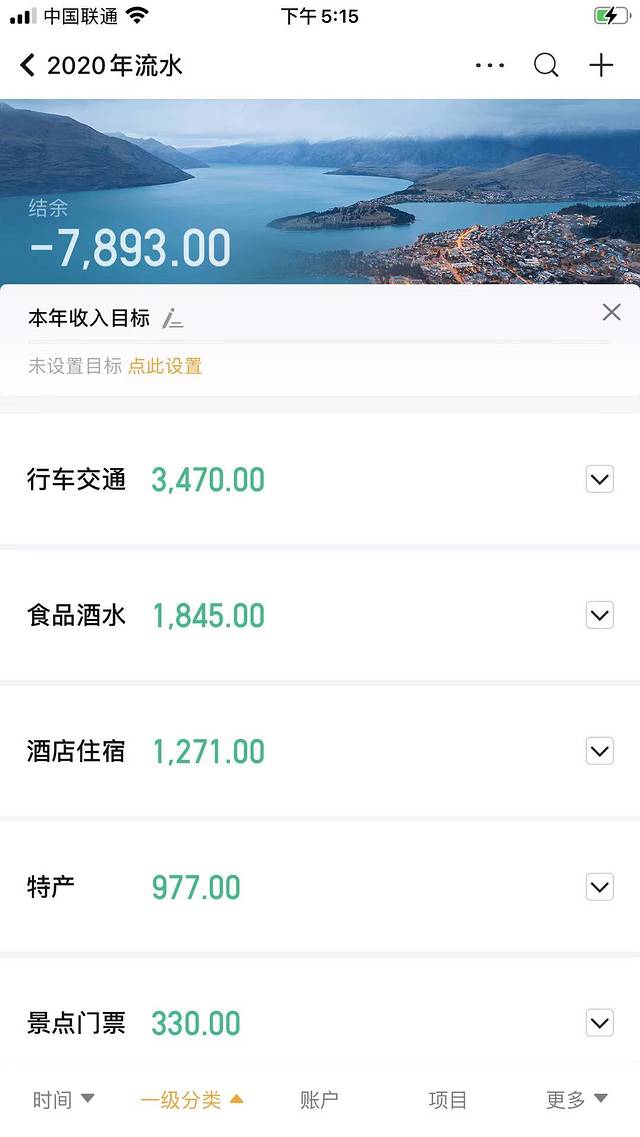
Task: Switch to the 账户 tab
Action: pyautogui.click(x=319, y=1100)
